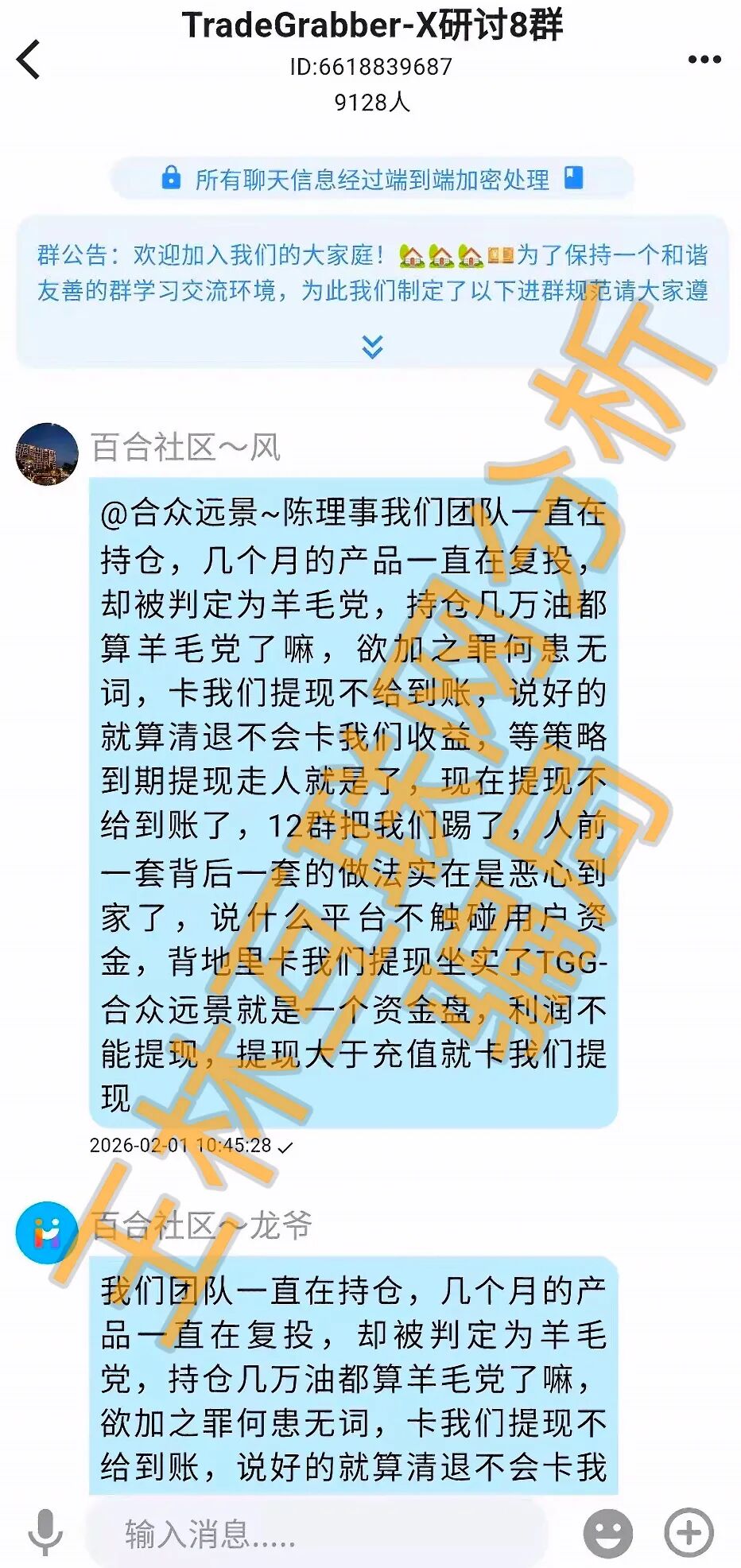The height and width of the screenshot is (1568, 741).
Task: Open 百合社区~龙爷's profile avatar
Action: 47,1232
